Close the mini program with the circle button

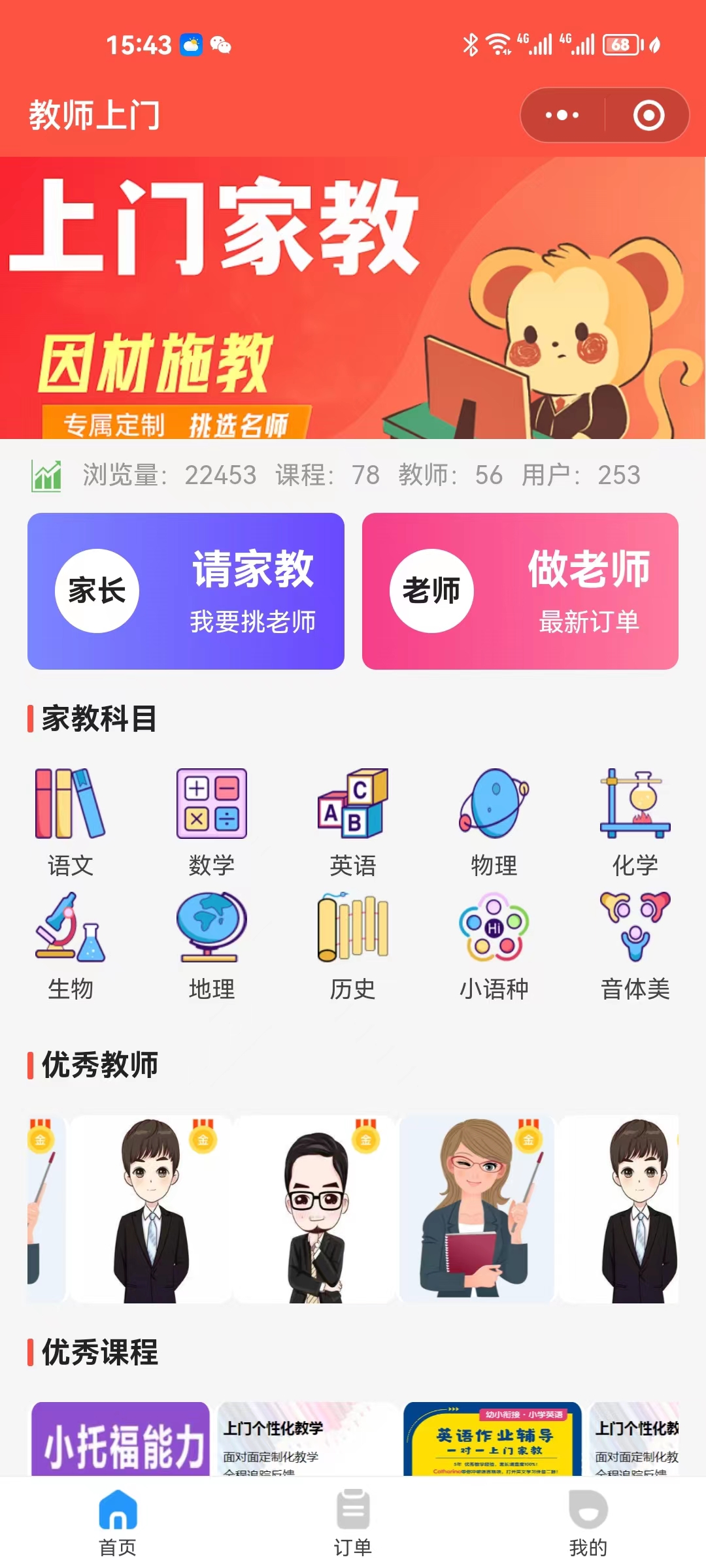pyautogui.click(x=648, y=116)
